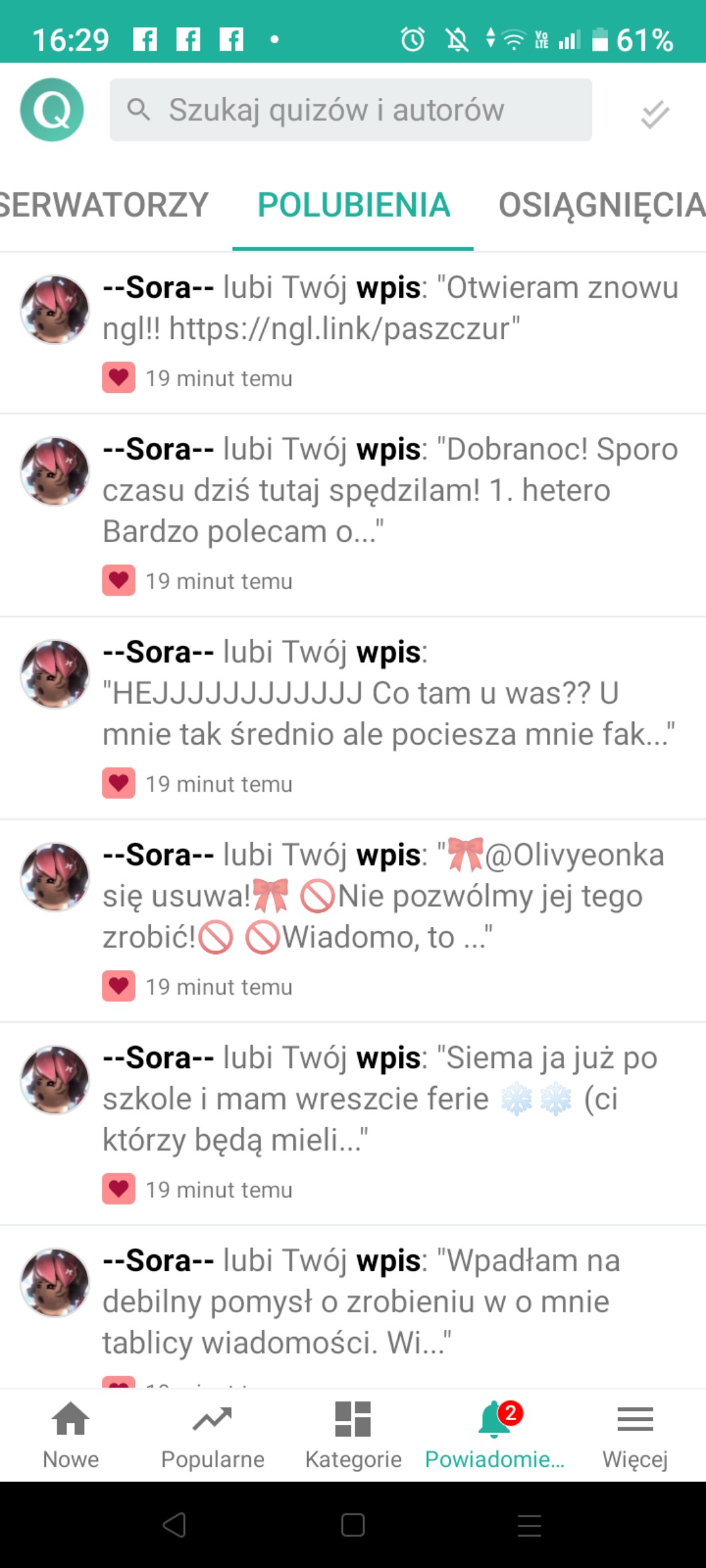The width and height of the screenshot is (706, 1568).
Task: Tap the Q logo home icon
Action: (x=52, y=110)
